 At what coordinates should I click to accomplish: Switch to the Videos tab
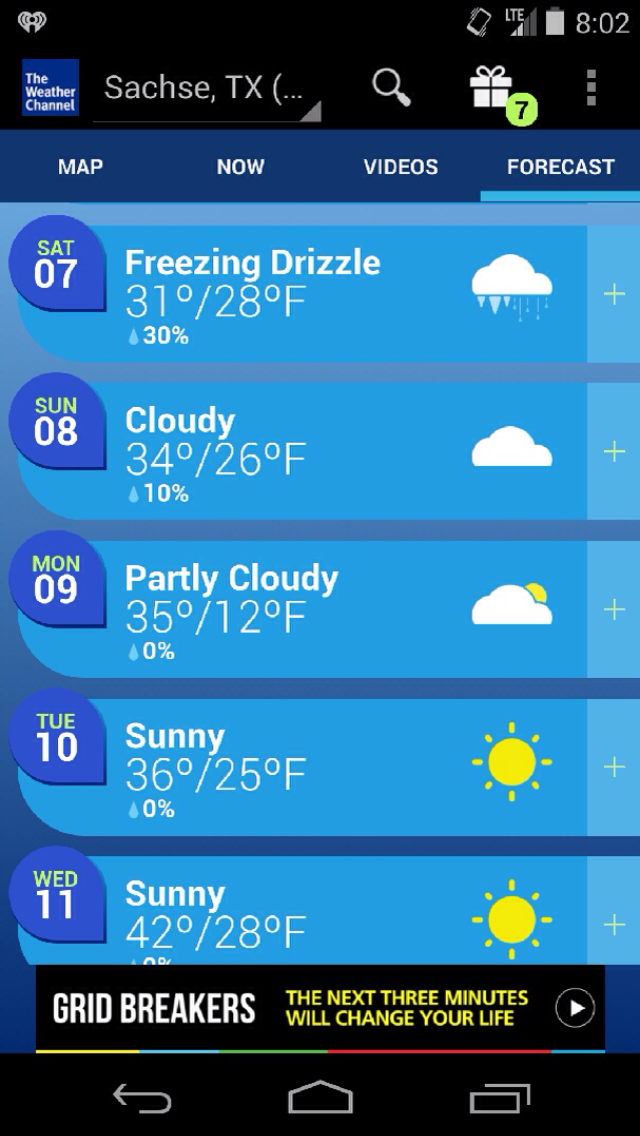point(400,167)
